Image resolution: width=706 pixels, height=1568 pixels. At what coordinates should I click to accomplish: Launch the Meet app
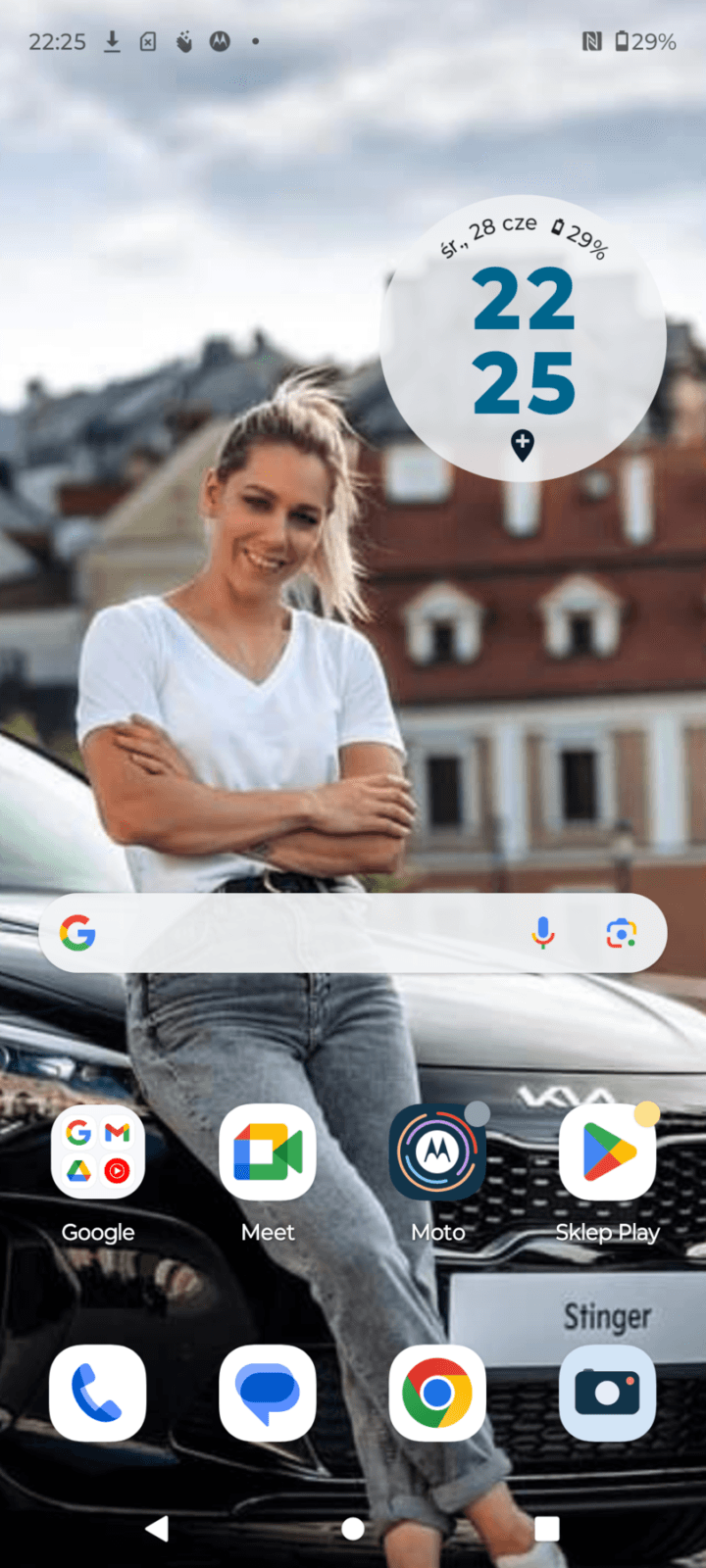point(268,1153)
